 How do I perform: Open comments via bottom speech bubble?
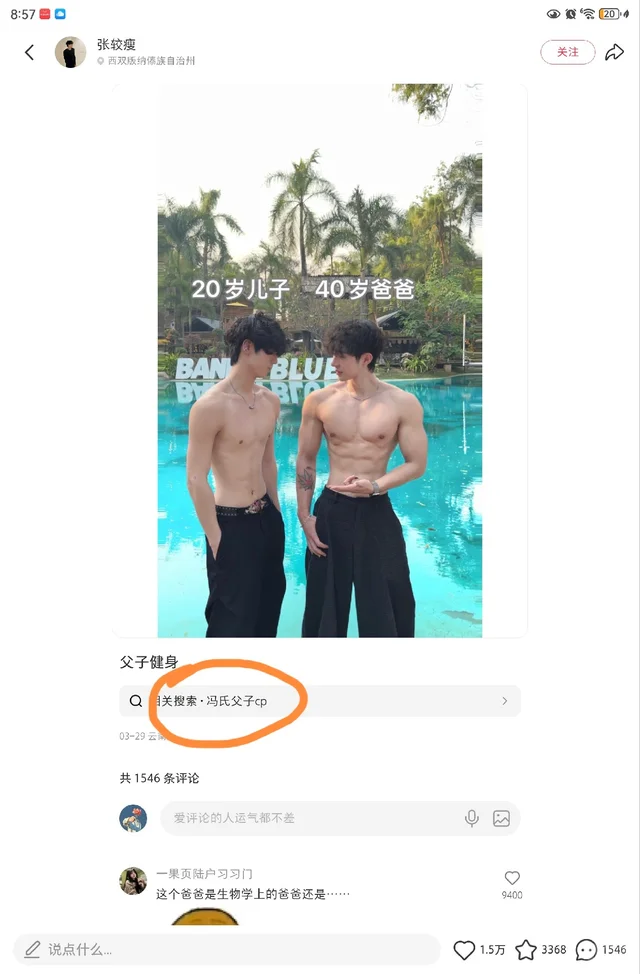[587, 949]
